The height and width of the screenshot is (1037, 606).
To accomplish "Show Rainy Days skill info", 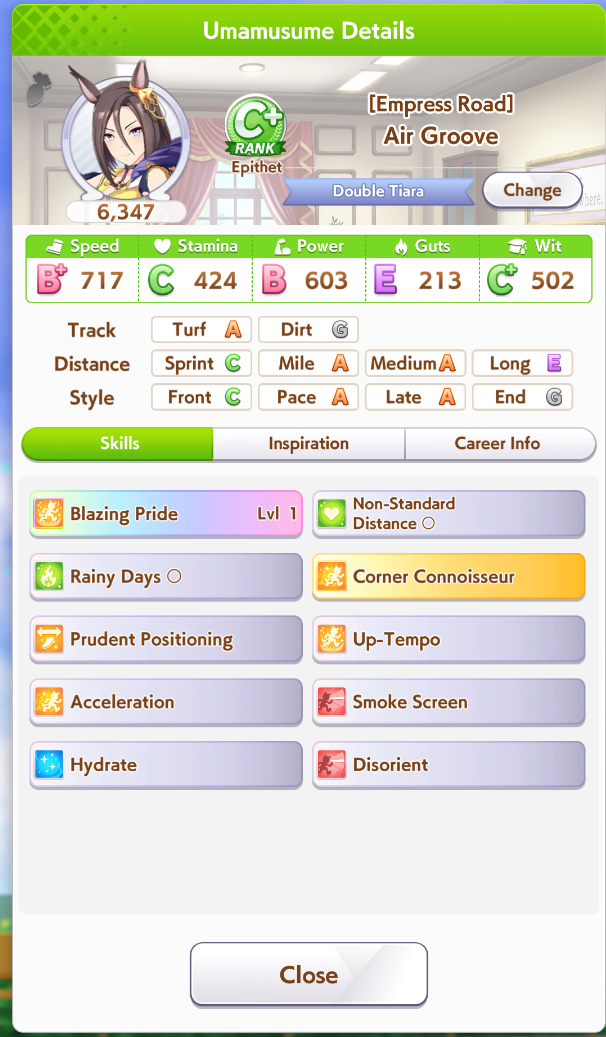I will pos(166,577).
